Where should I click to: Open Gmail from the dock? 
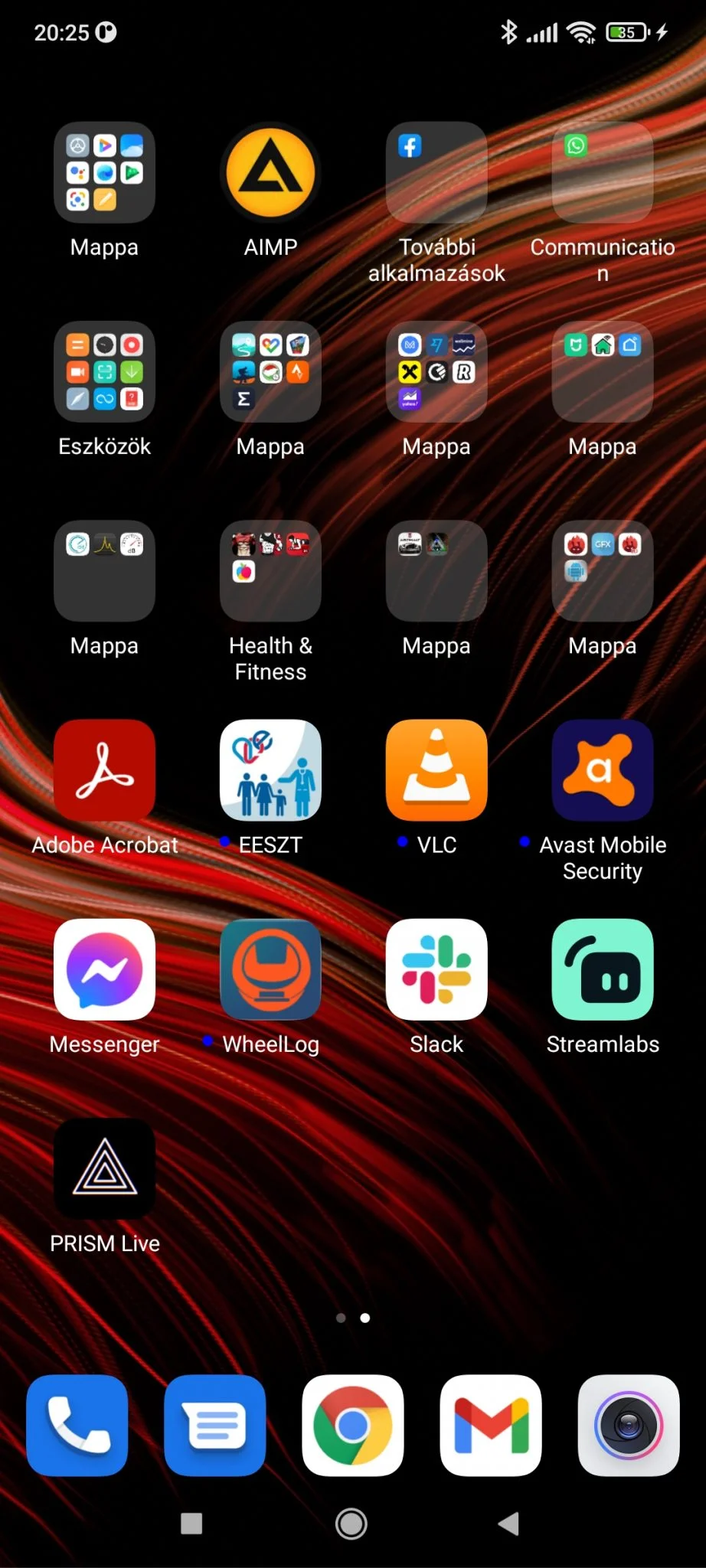(x=491, y=1426)
